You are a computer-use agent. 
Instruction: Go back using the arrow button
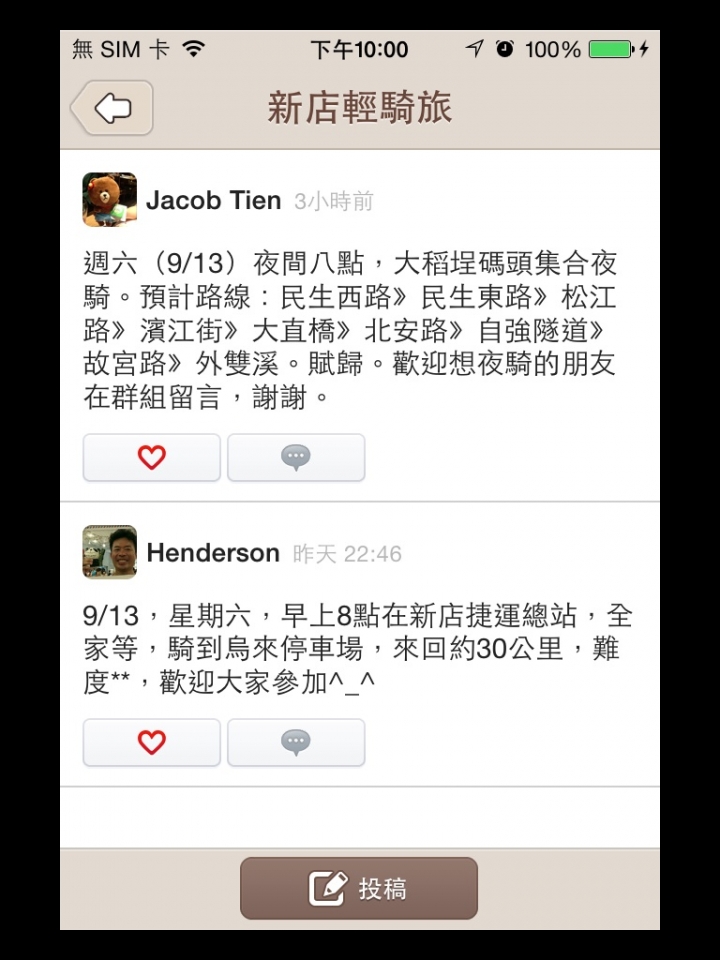(x=112, y=108)
